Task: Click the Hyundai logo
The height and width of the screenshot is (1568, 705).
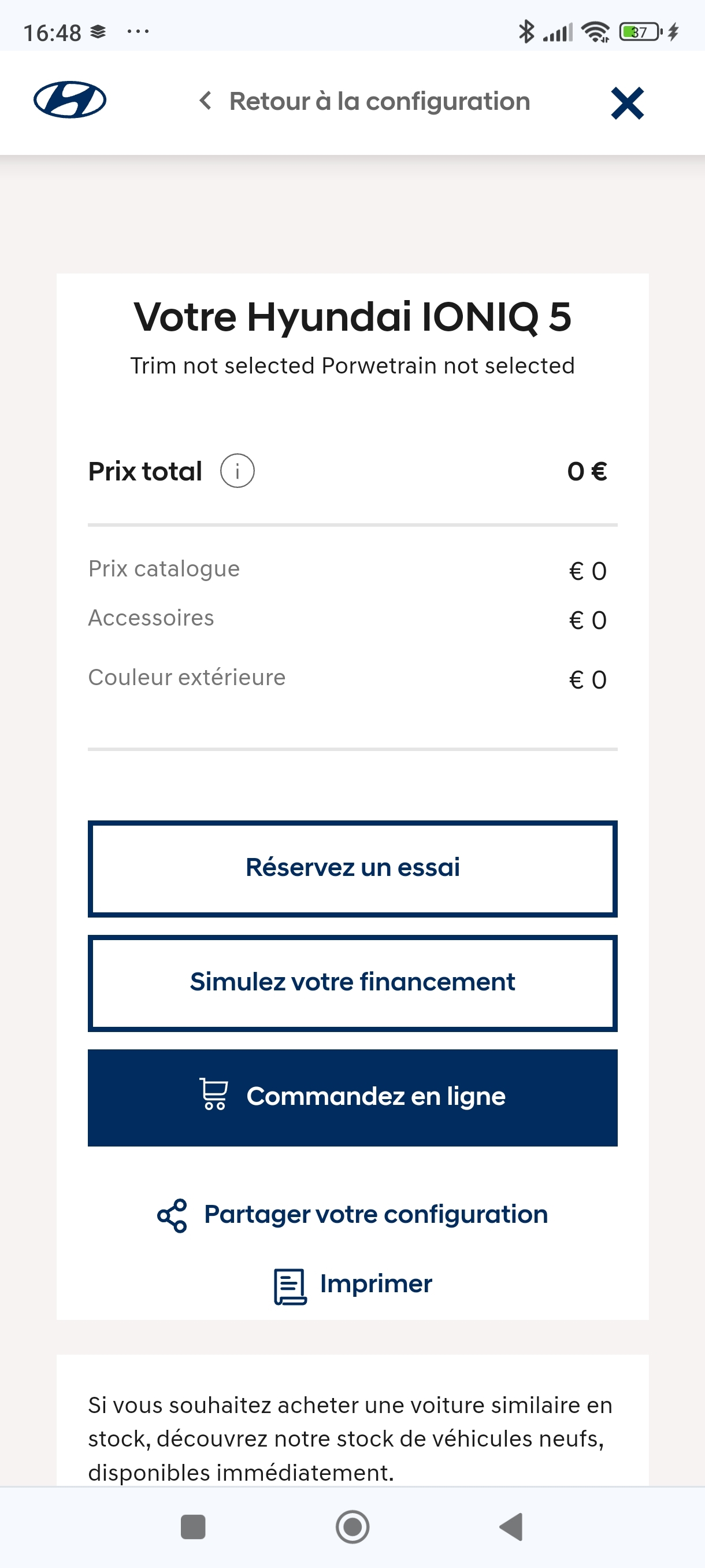Action: pos(70,101)
